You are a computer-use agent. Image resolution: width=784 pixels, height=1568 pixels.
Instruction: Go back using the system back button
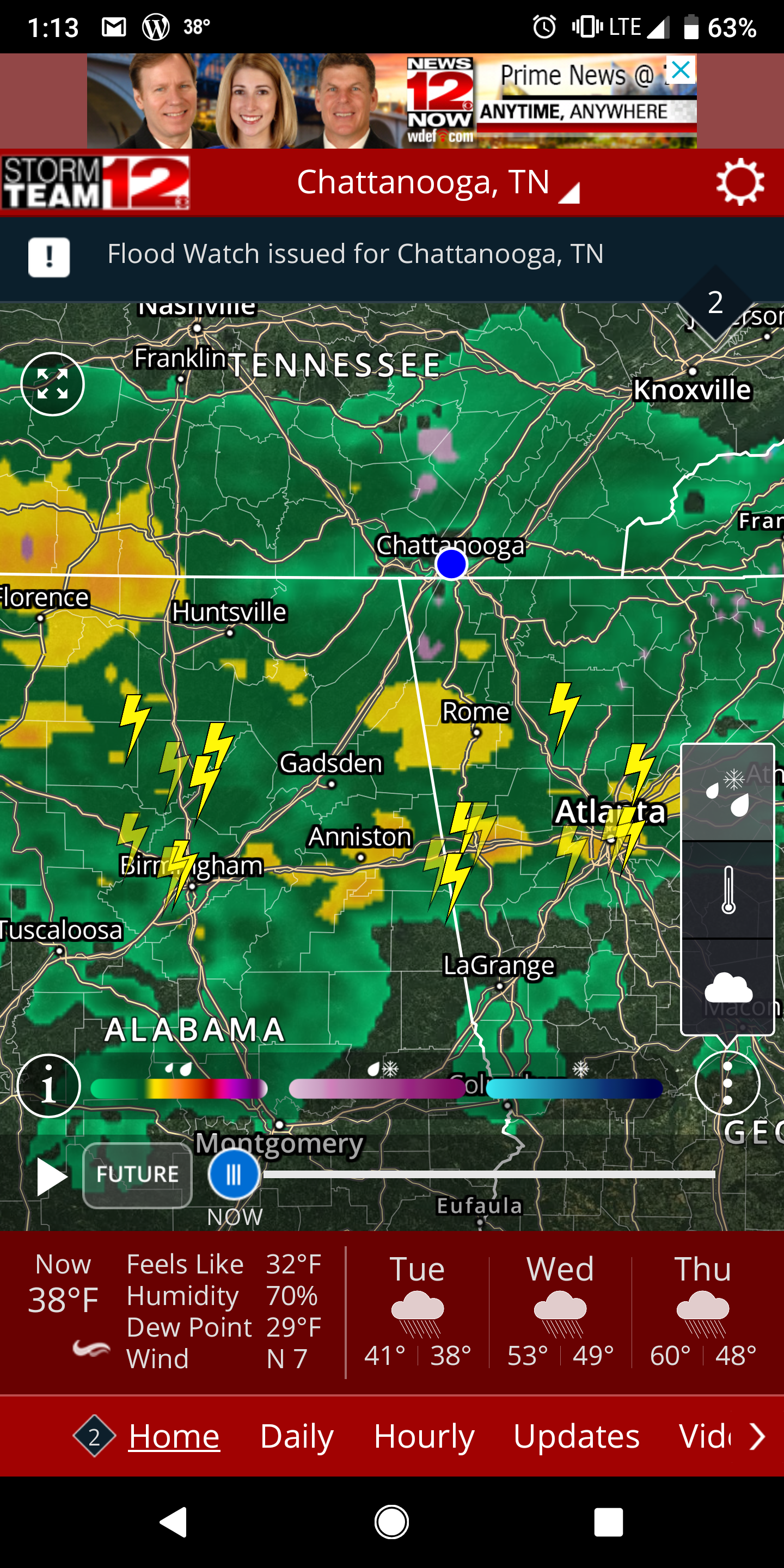pyautogui.click(x=174, y=1522)
